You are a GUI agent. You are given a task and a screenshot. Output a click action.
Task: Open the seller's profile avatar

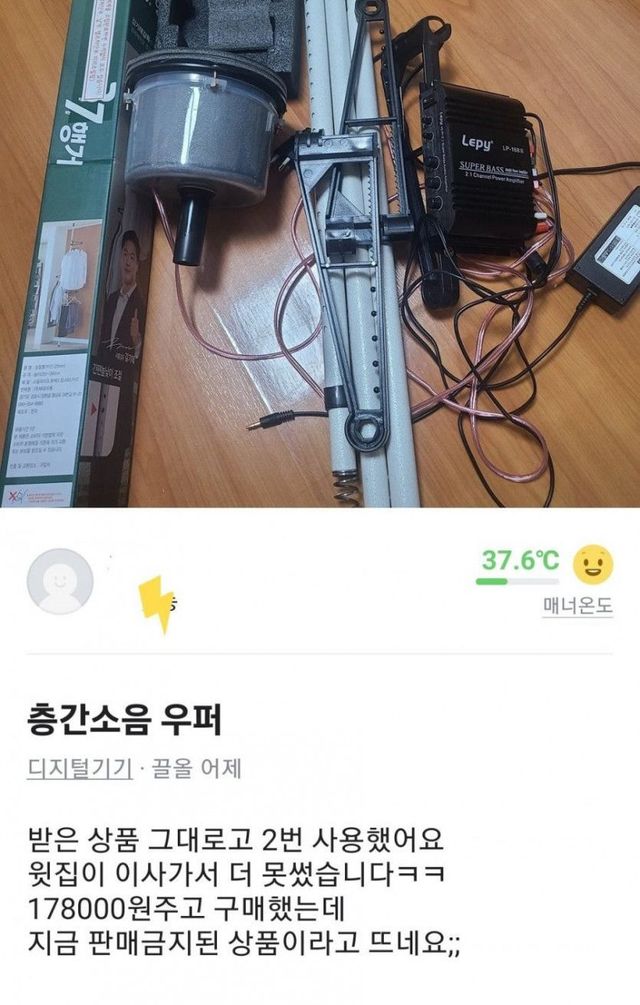(60, 582)
